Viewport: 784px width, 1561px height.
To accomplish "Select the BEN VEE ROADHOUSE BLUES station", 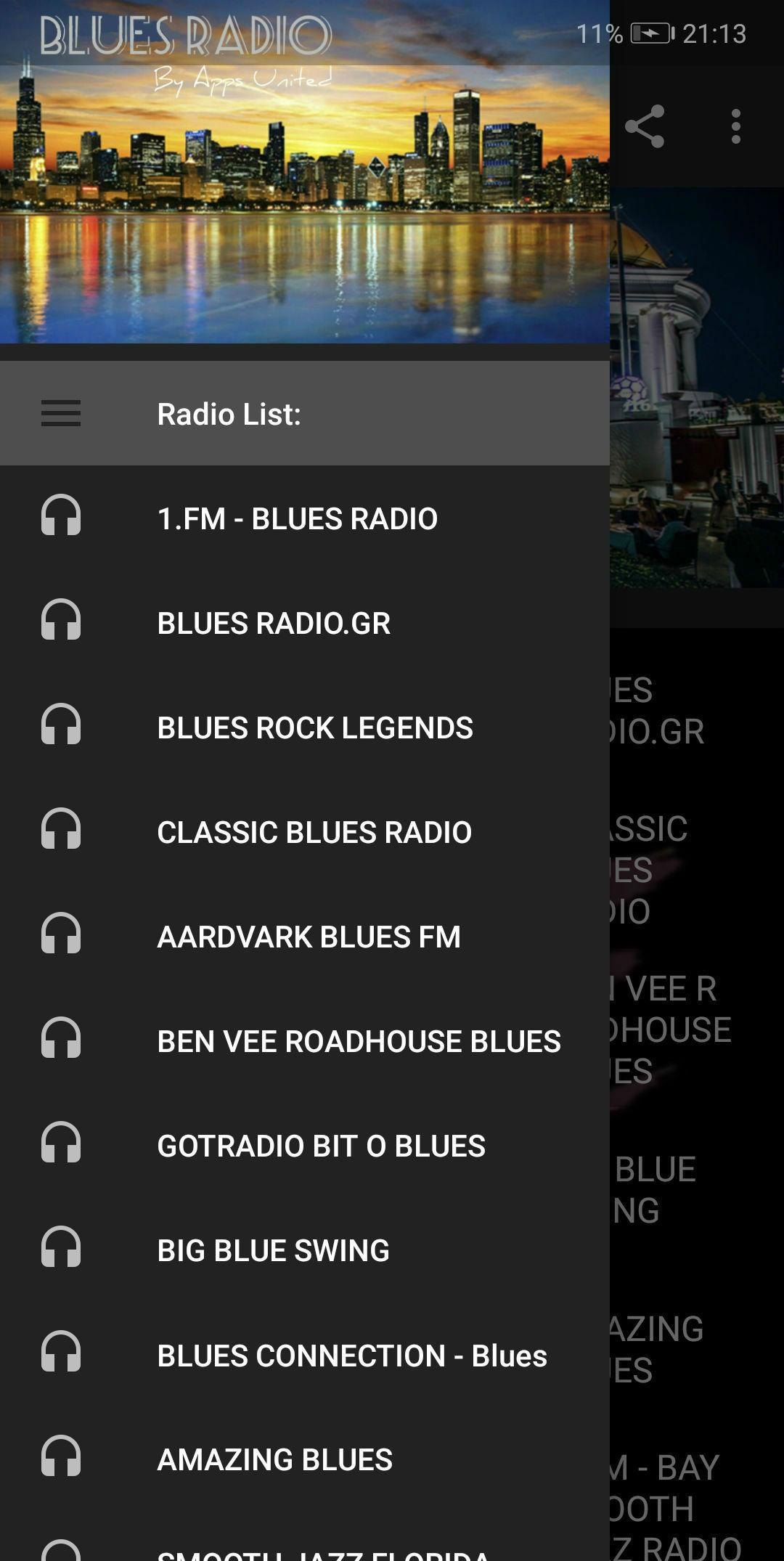I will (x=359, y=1041).
